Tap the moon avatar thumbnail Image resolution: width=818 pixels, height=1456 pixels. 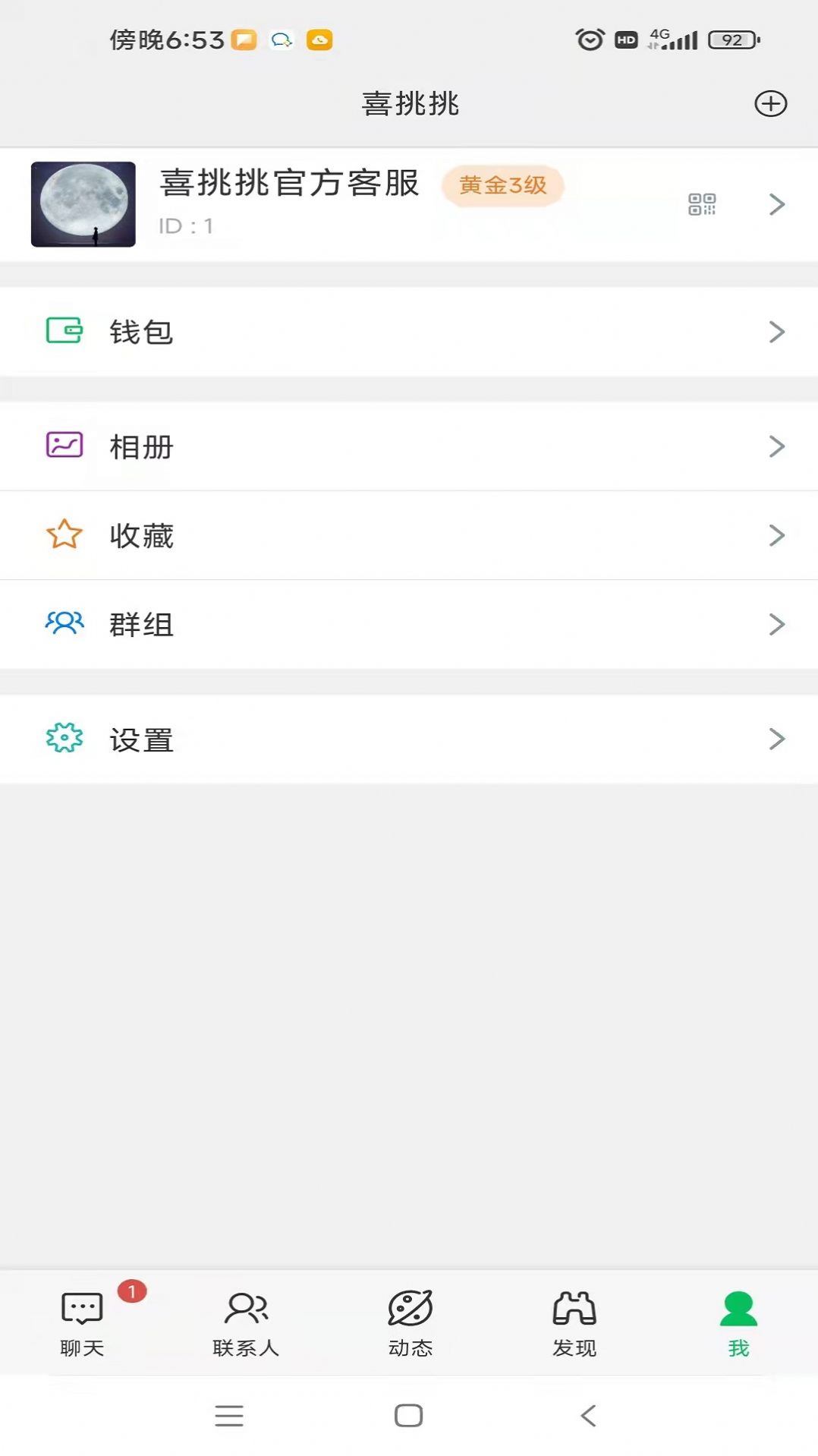[x=83, y=204]
